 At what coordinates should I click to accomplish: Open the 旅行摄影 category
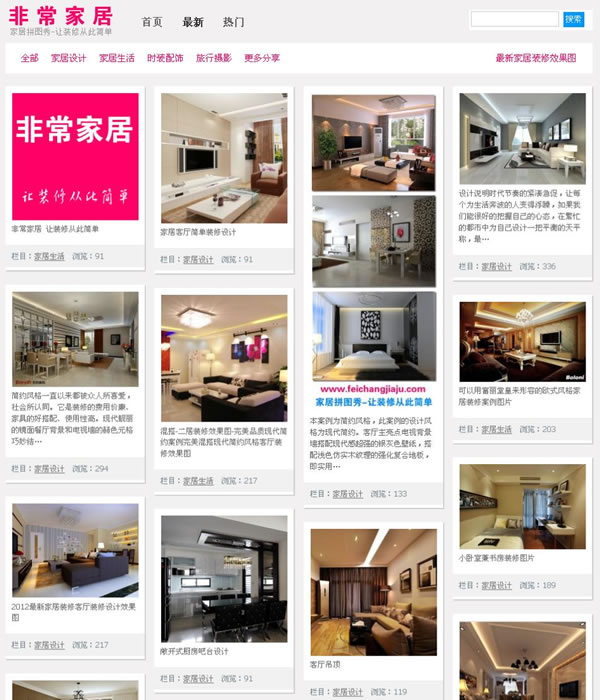pos(213,58)
